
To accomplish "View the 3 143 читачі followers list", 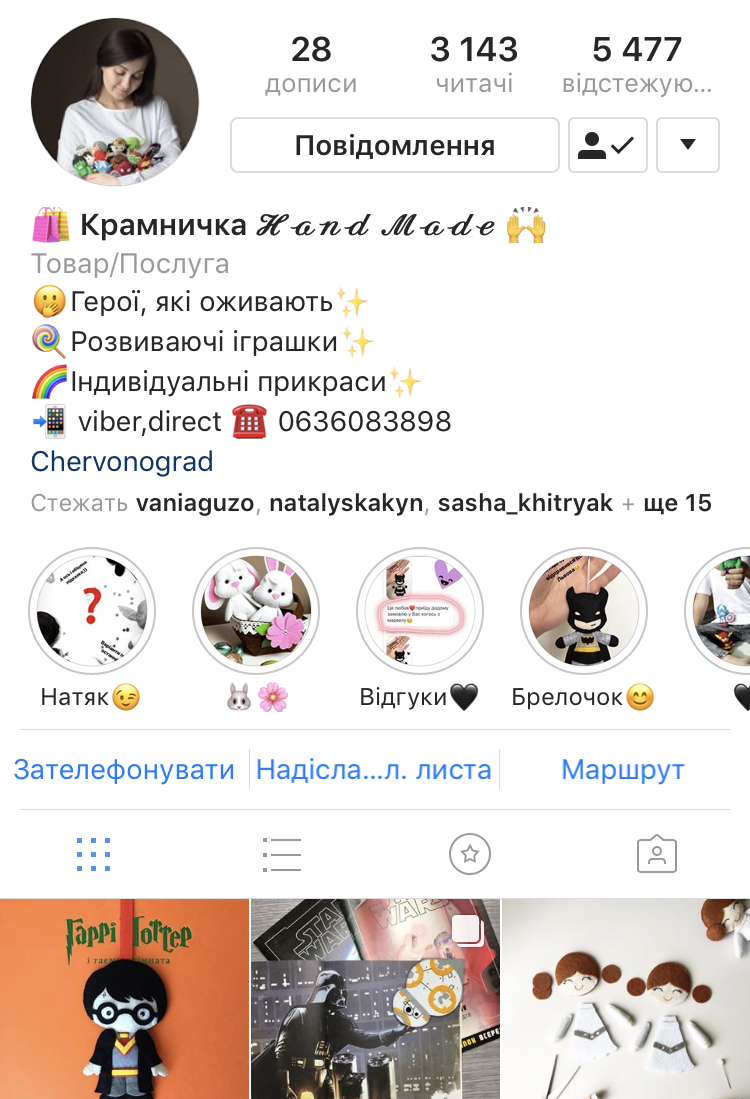I will (x=474, y=64).
